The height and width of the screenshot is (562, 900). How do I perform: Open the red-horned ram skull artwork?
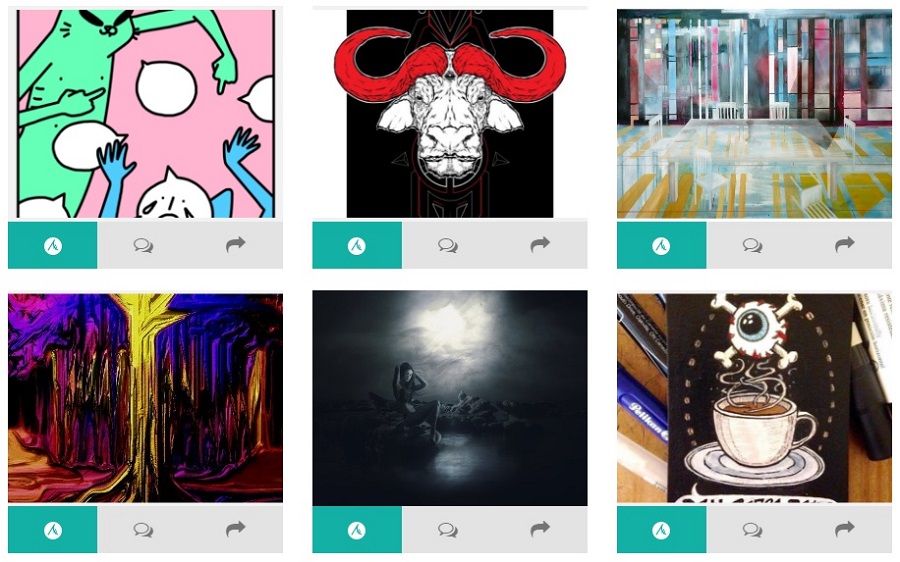click(449, 113)
